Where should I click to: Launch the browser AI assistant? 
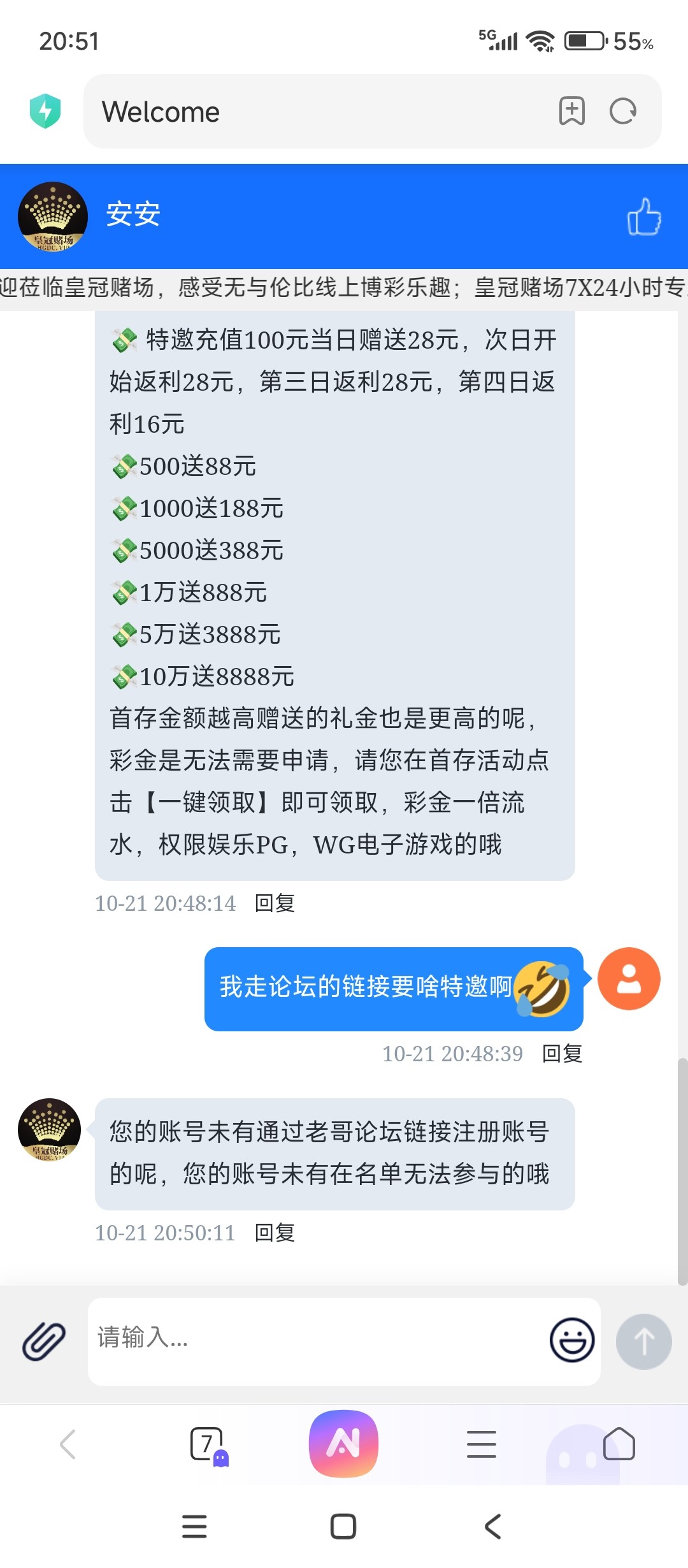pos(343,1443)
